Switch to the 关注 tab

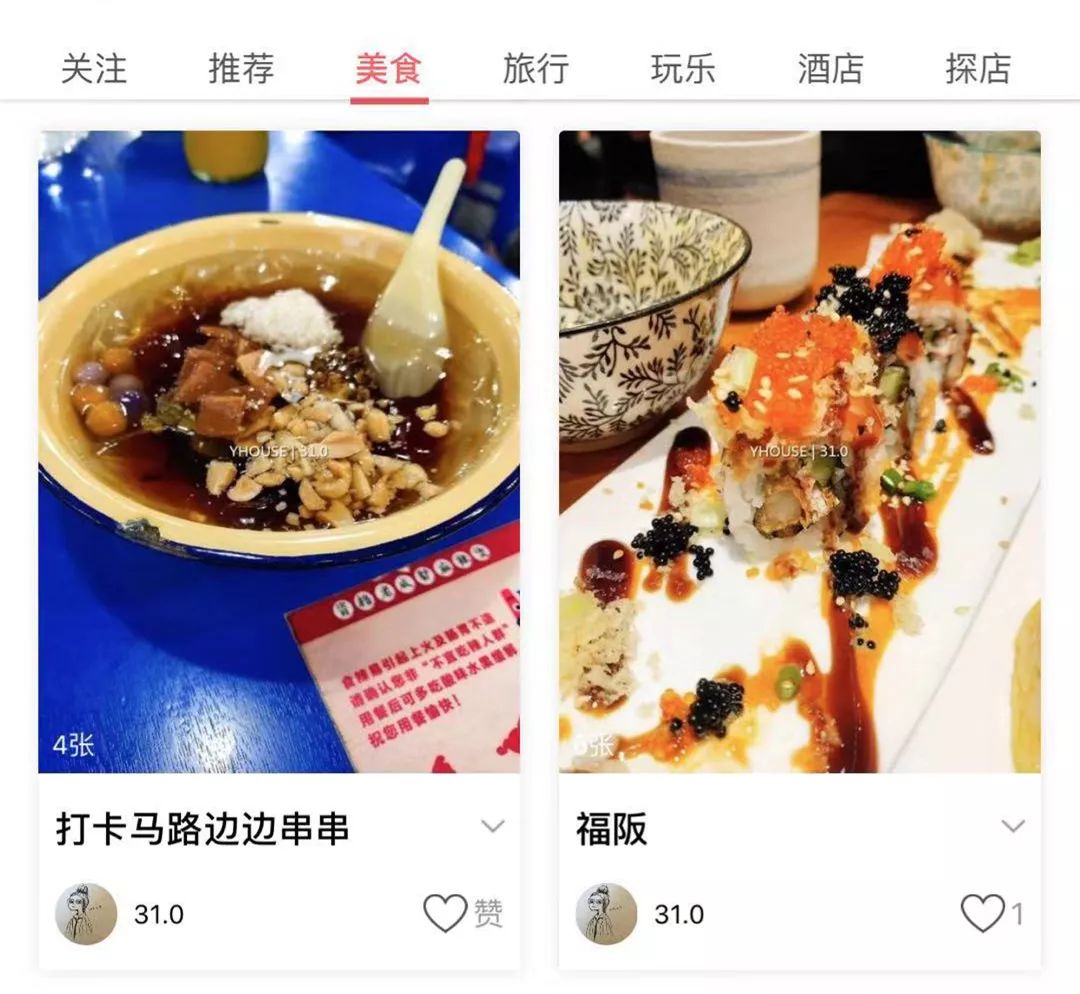[94, 69]
